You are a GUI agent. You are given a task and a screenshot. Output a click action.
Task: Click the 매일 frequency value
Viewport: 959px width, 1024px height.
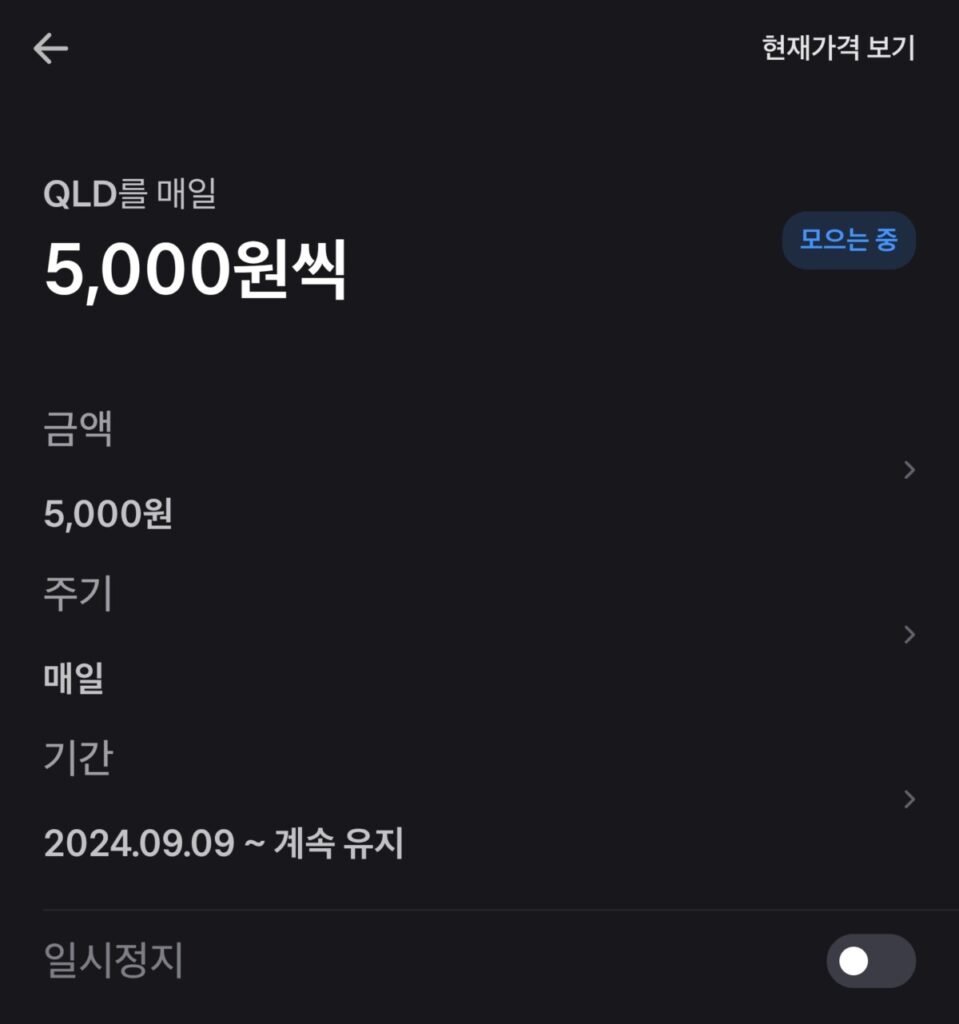(74, 680)
